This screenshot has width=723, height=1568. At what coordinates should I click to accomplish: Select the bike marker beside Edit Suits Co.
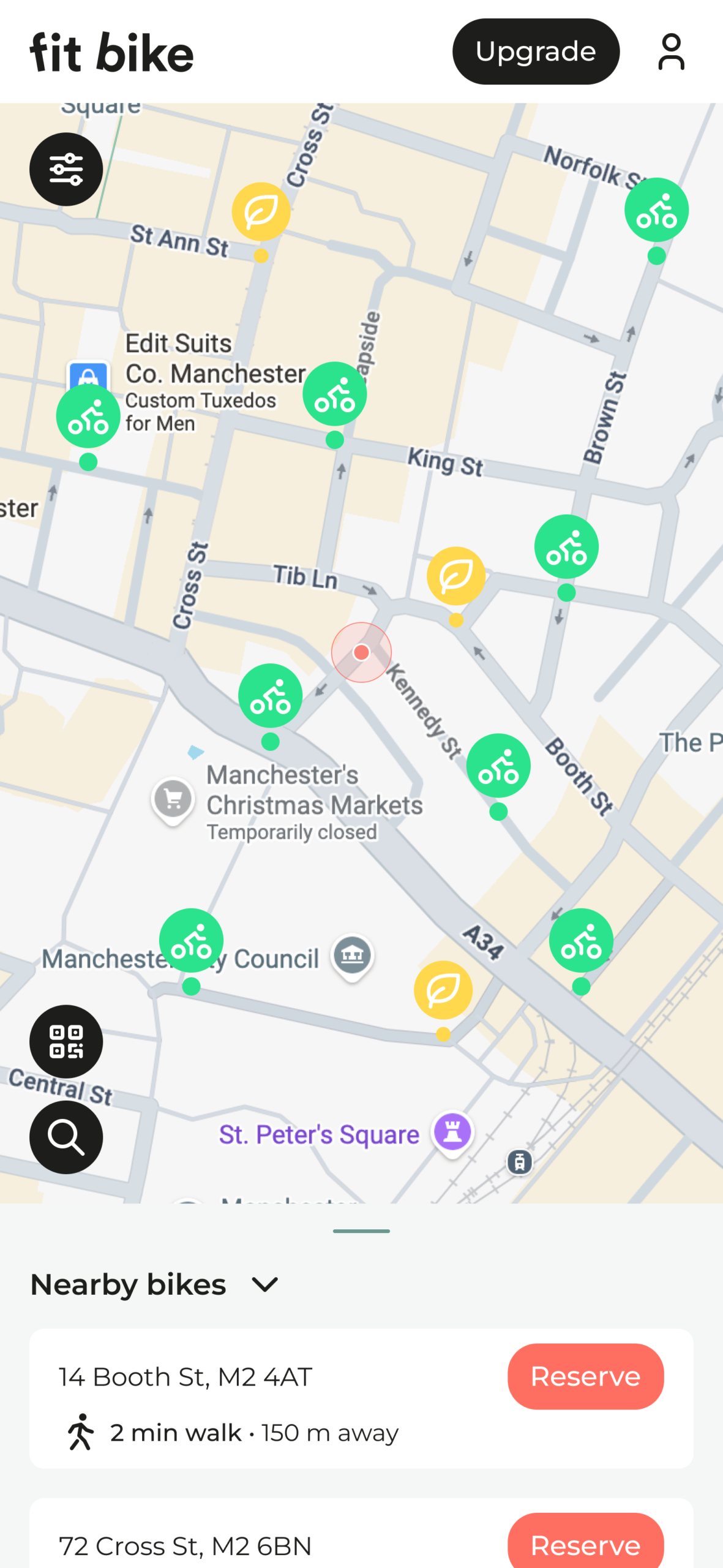pos(88,417)
